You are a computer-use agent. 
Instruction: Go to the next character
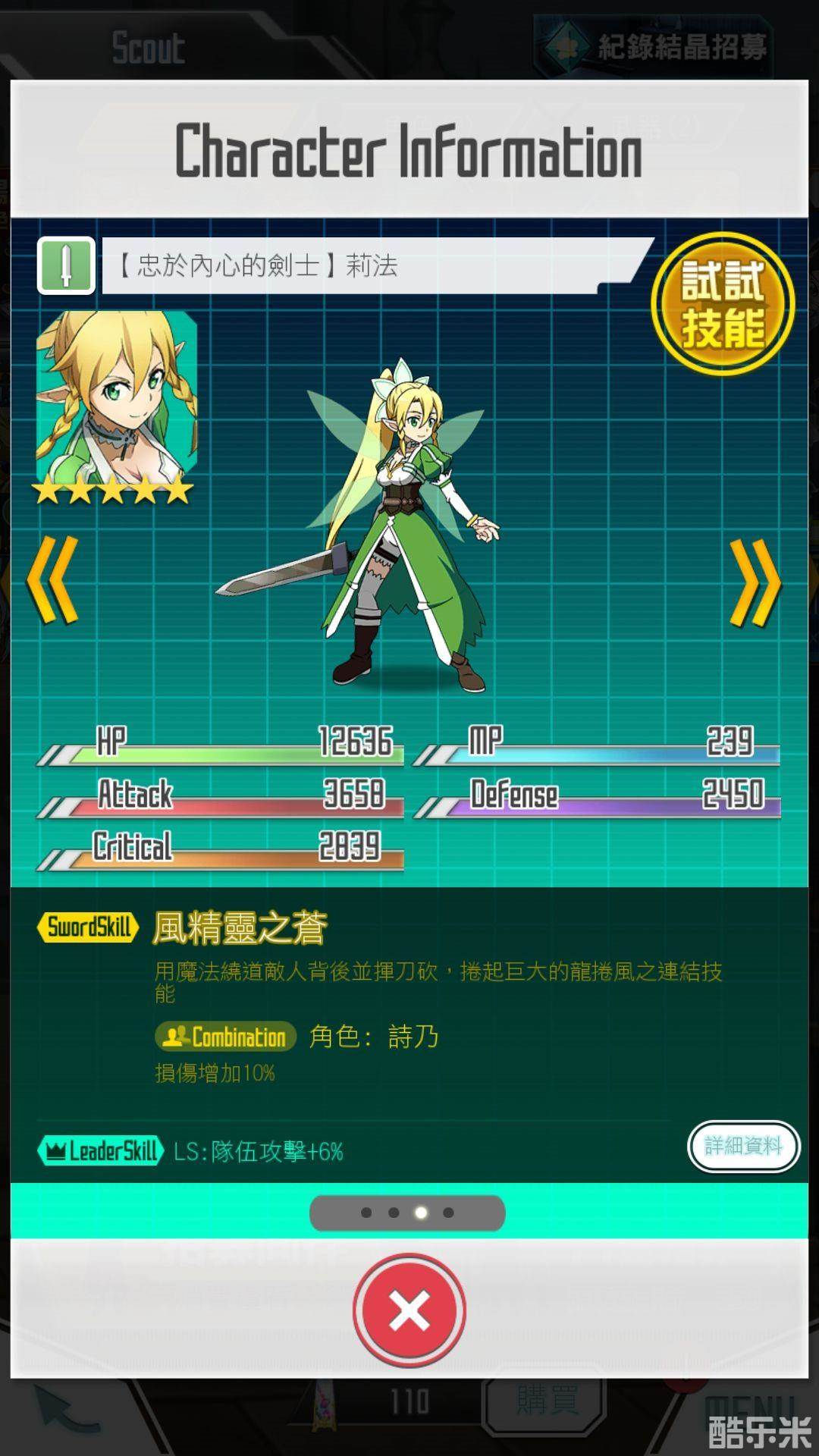(755, 582)
